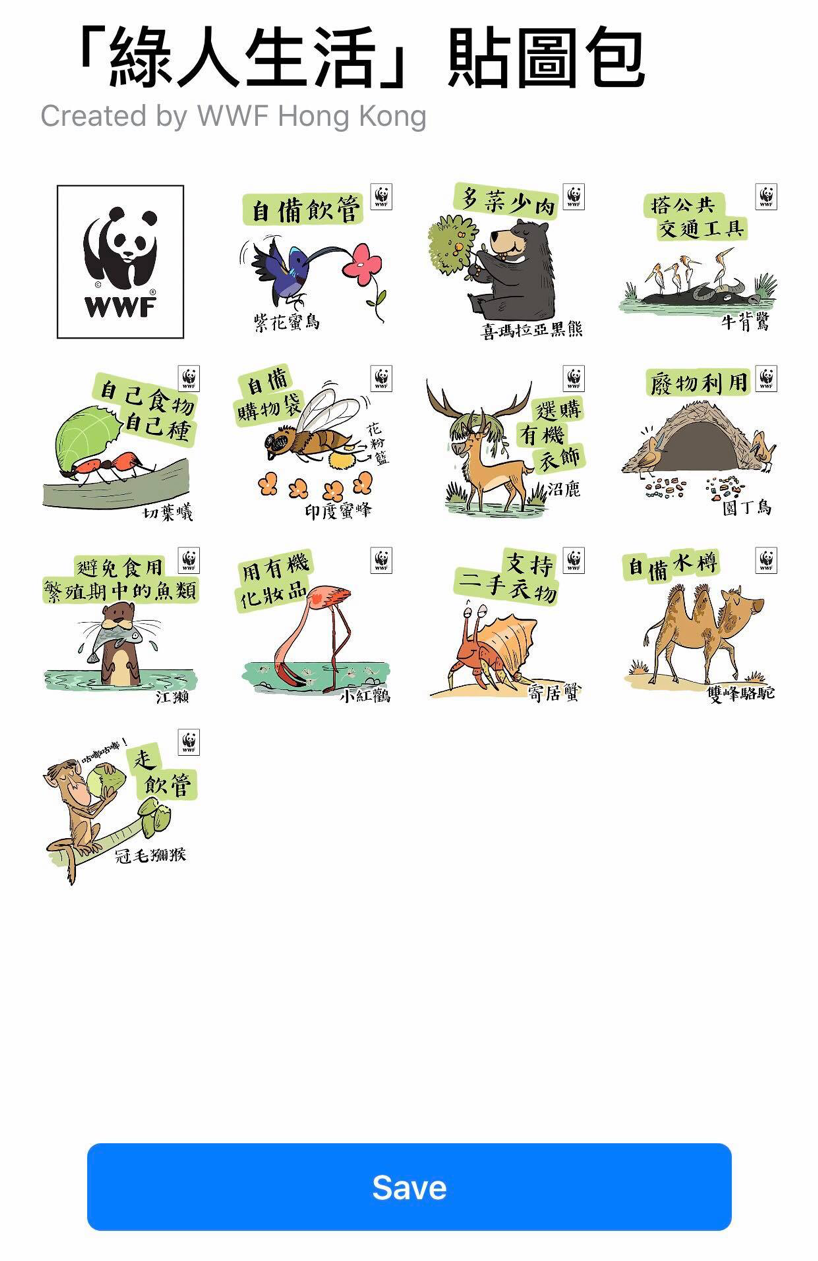The width and height of the screenshot is (818, 1261).
Task: Open the 自備購物袋 bee sticker
Action: click(313, 444)
